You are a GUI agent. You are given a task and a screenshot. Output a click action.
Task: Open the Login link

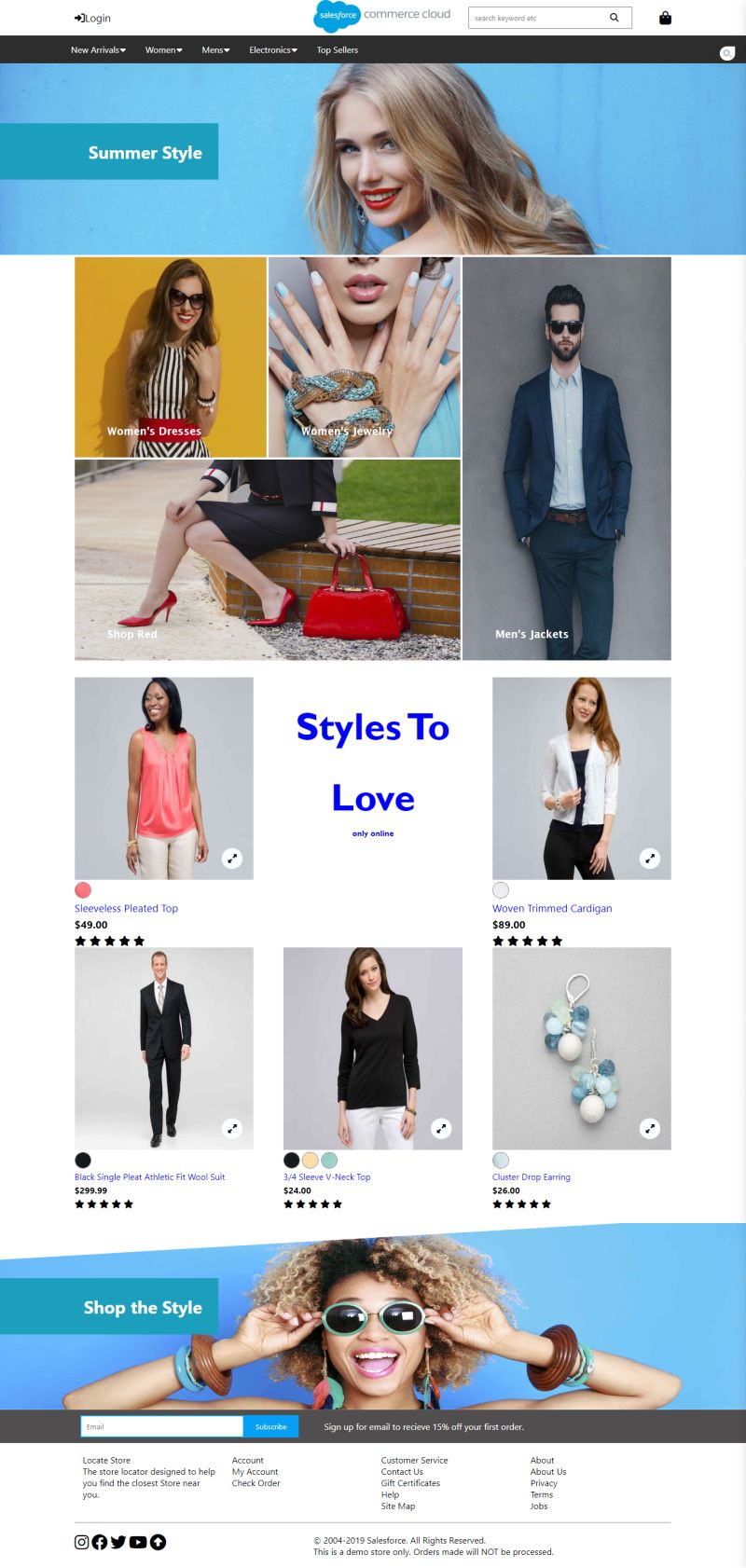coord(92,18)
